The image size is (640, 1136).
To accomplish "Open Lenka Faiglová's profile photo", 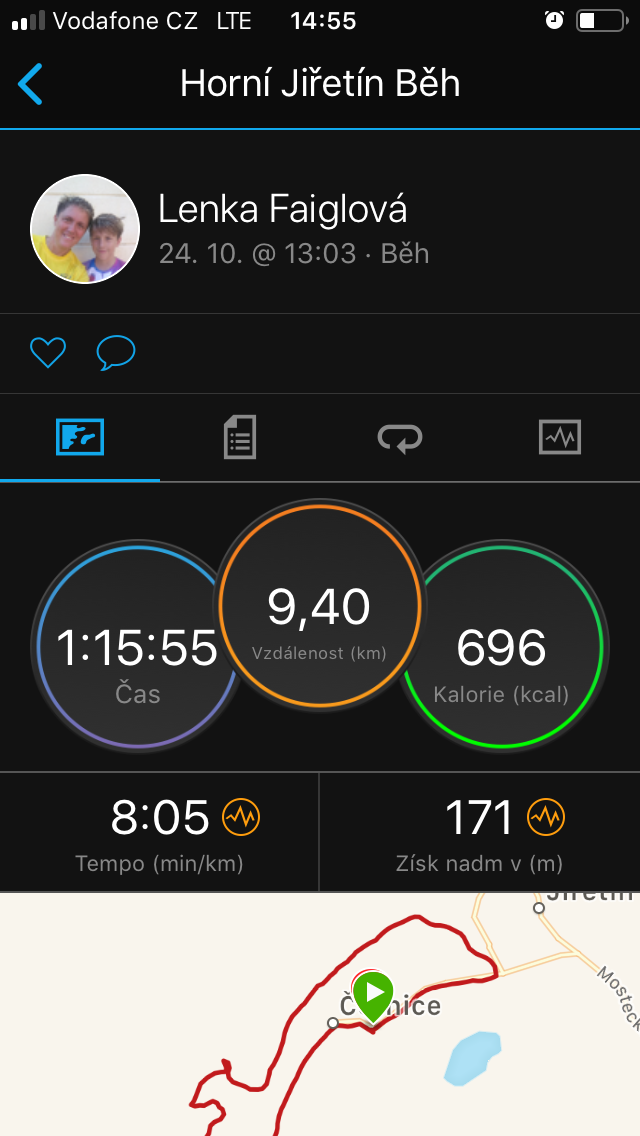I will [85, 229].
